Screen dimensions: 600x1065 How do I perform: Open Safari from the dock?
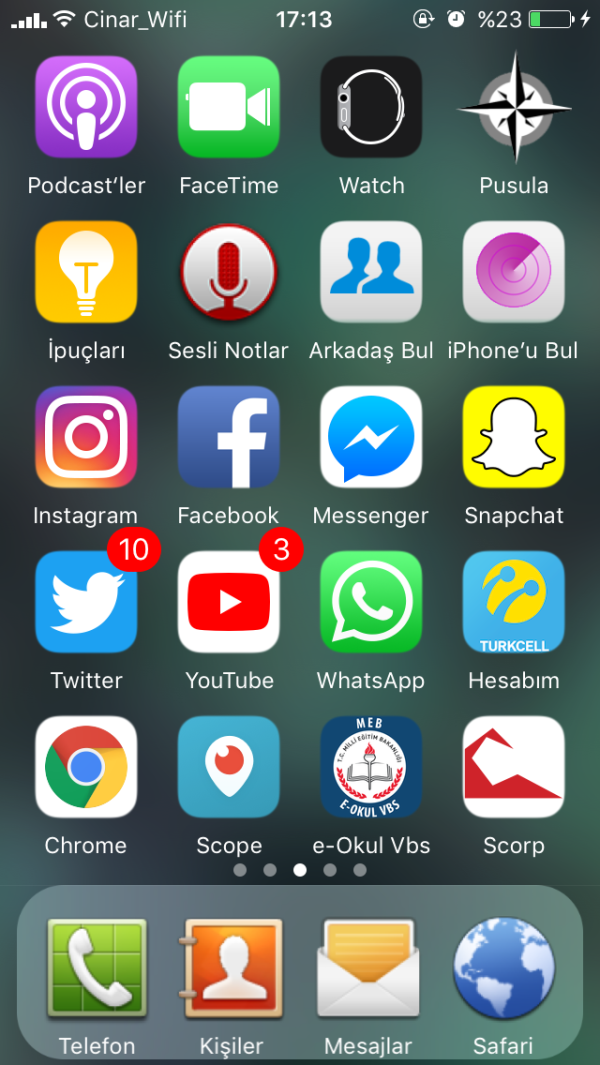coord(503,968)
